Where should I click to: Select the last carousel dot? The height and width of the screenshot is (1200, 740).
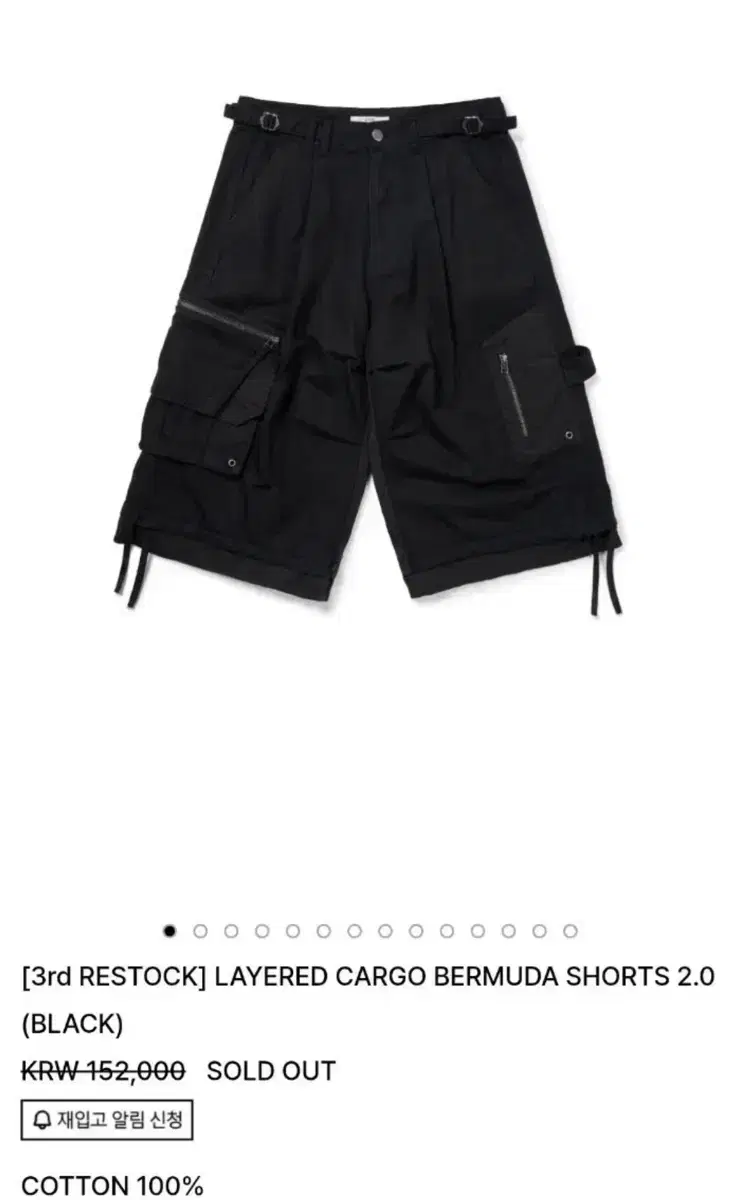point(569,929)
